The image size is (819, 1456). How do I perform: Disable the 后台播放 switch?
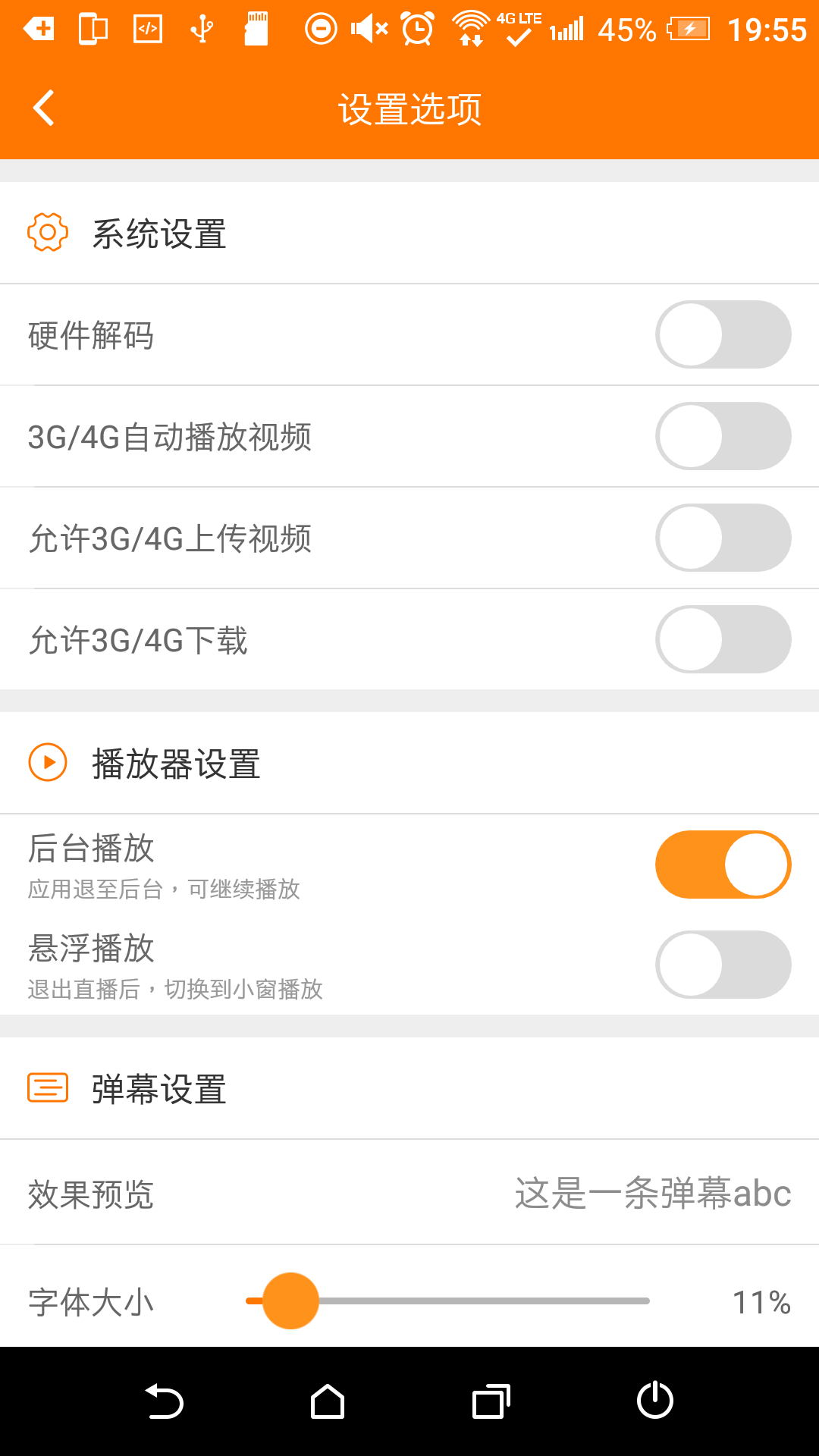click(x=723, y=864)
